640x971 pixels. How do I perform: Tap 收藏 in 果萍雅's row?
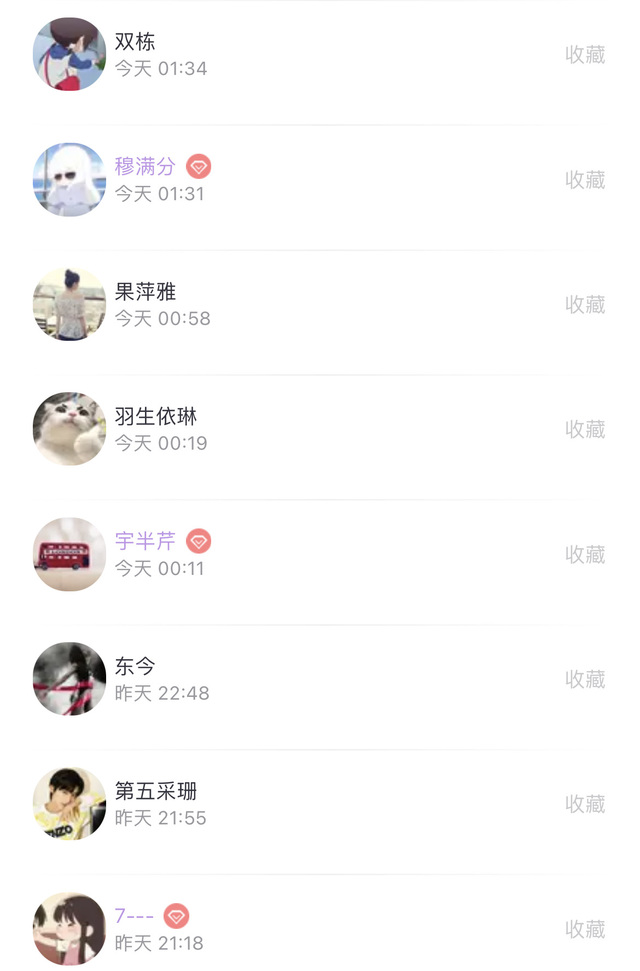click(585, 304)
